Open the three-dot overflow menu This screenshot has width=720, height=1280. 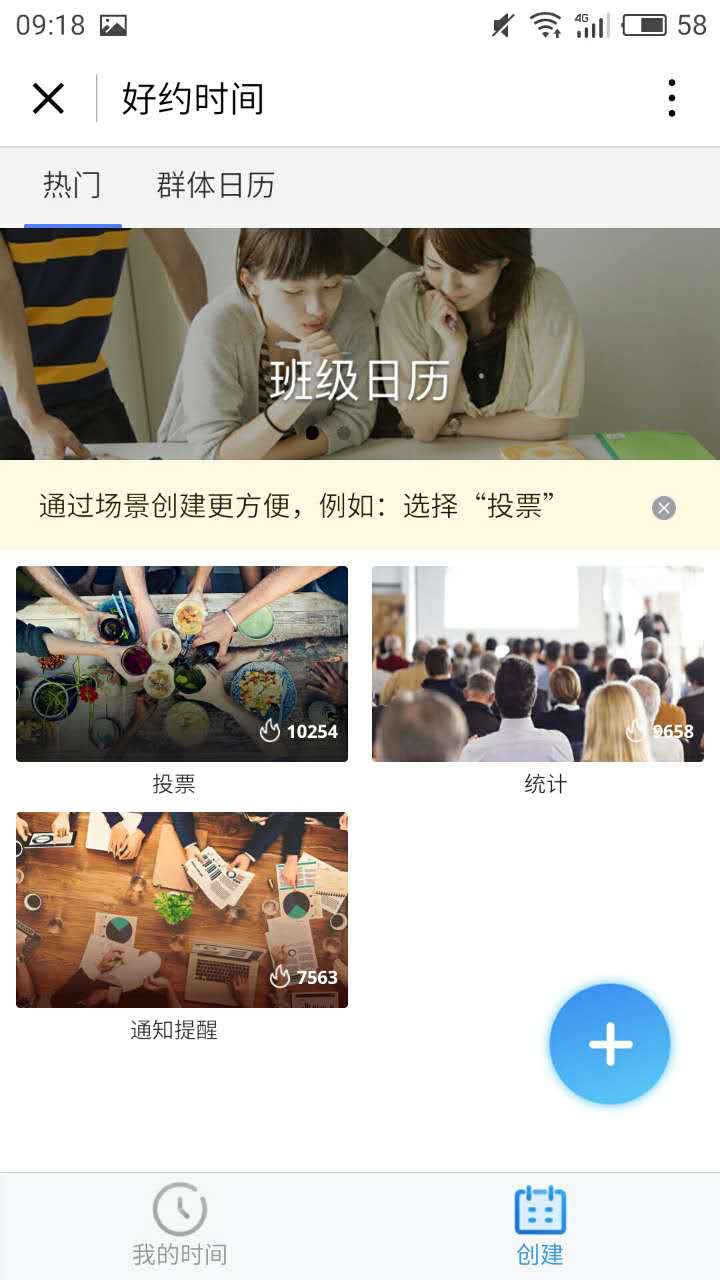coord(671,99)
